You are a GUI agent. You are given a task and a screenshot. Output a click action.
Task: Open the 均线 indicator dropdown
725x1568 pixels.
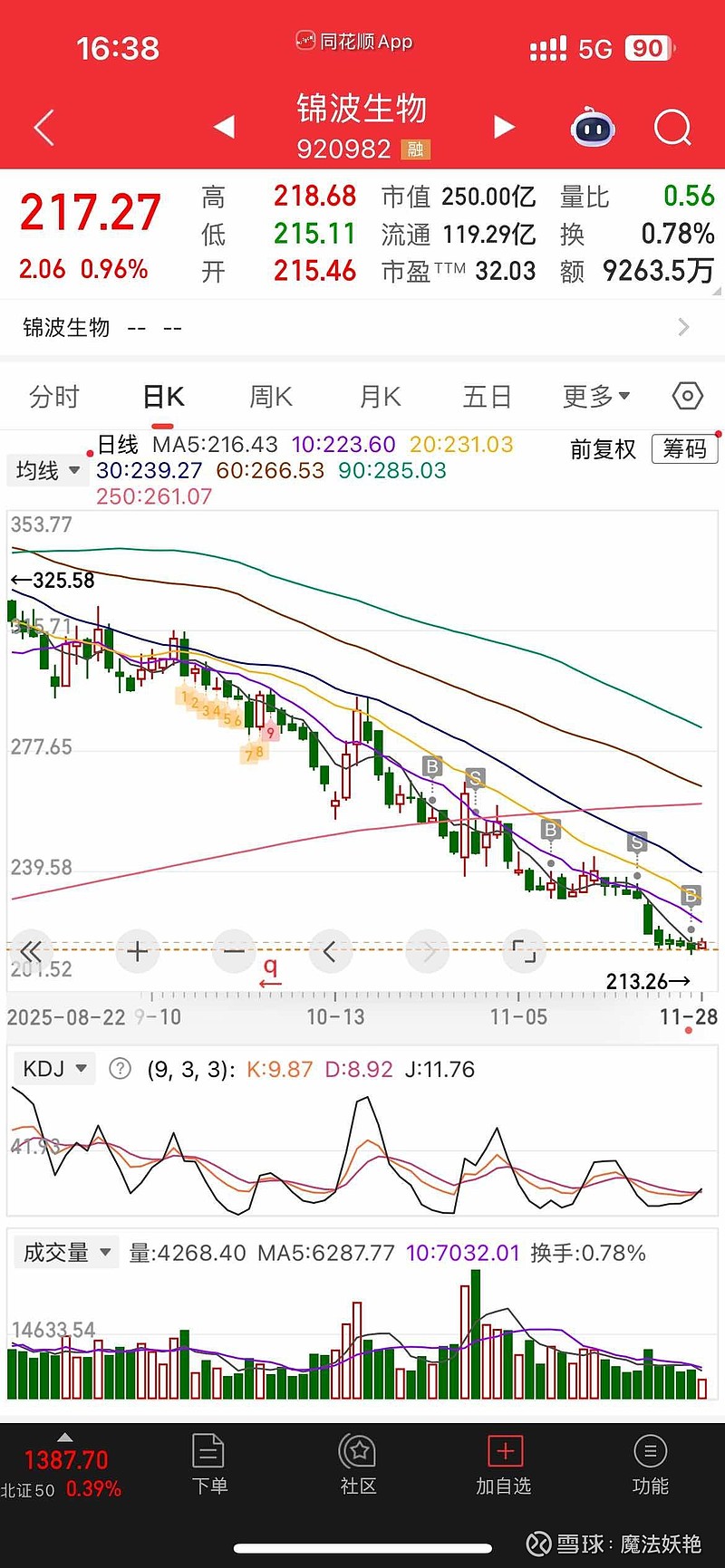[x=48, y=470]
